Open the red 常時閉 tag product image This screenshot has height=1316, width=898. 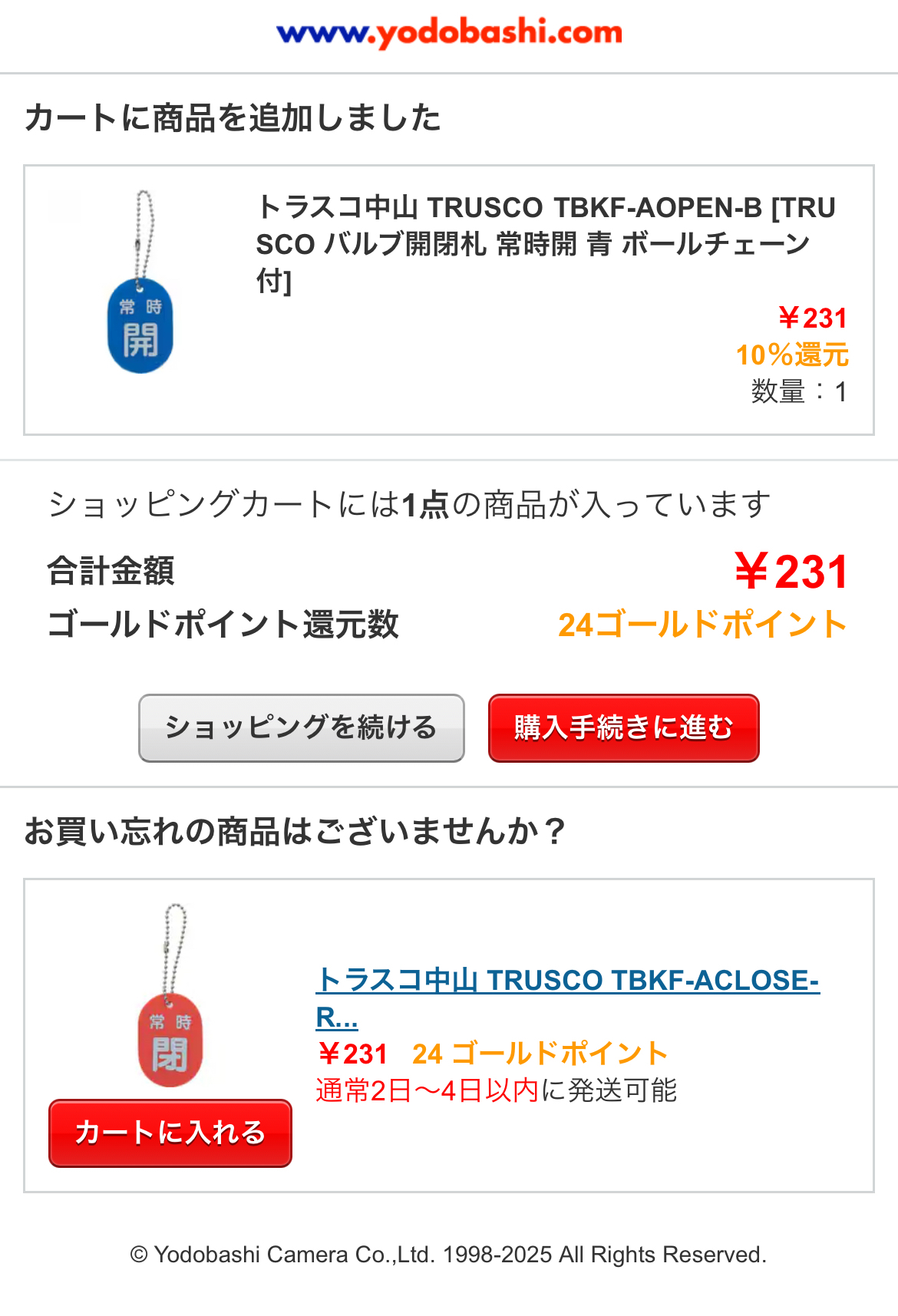click(170, 998)
